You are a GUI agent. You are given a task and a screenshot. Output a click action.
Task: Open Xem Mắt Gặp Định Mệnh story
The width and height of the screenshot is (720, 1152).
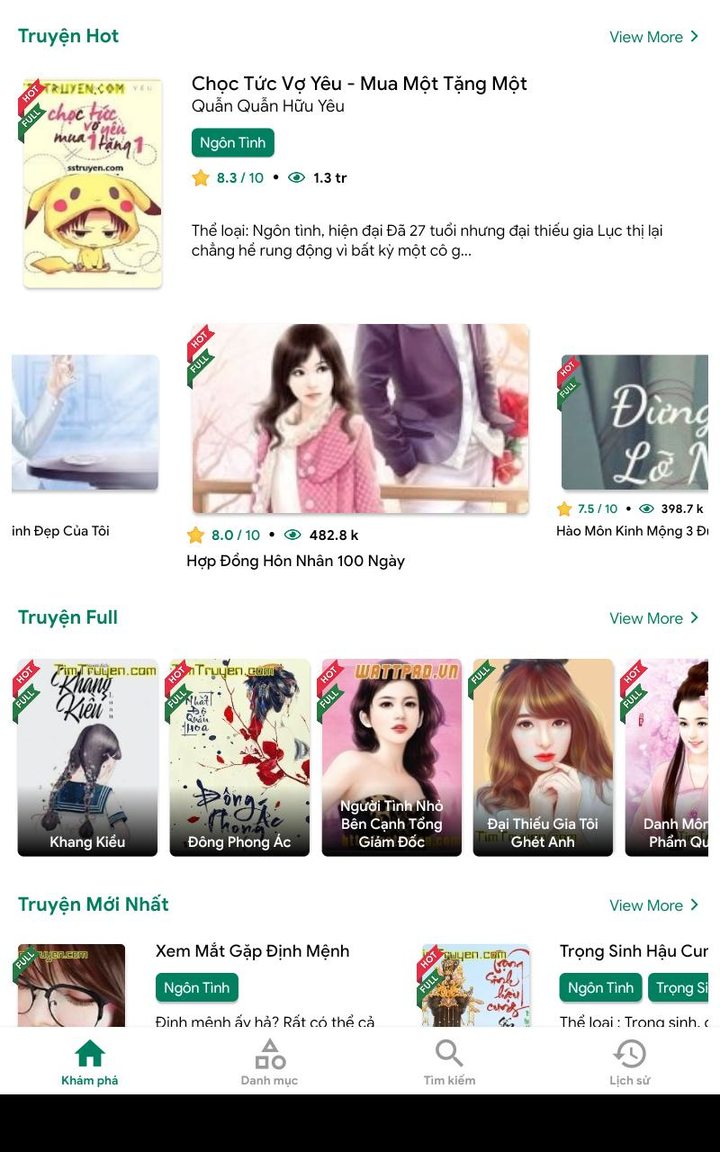[252, 951]
